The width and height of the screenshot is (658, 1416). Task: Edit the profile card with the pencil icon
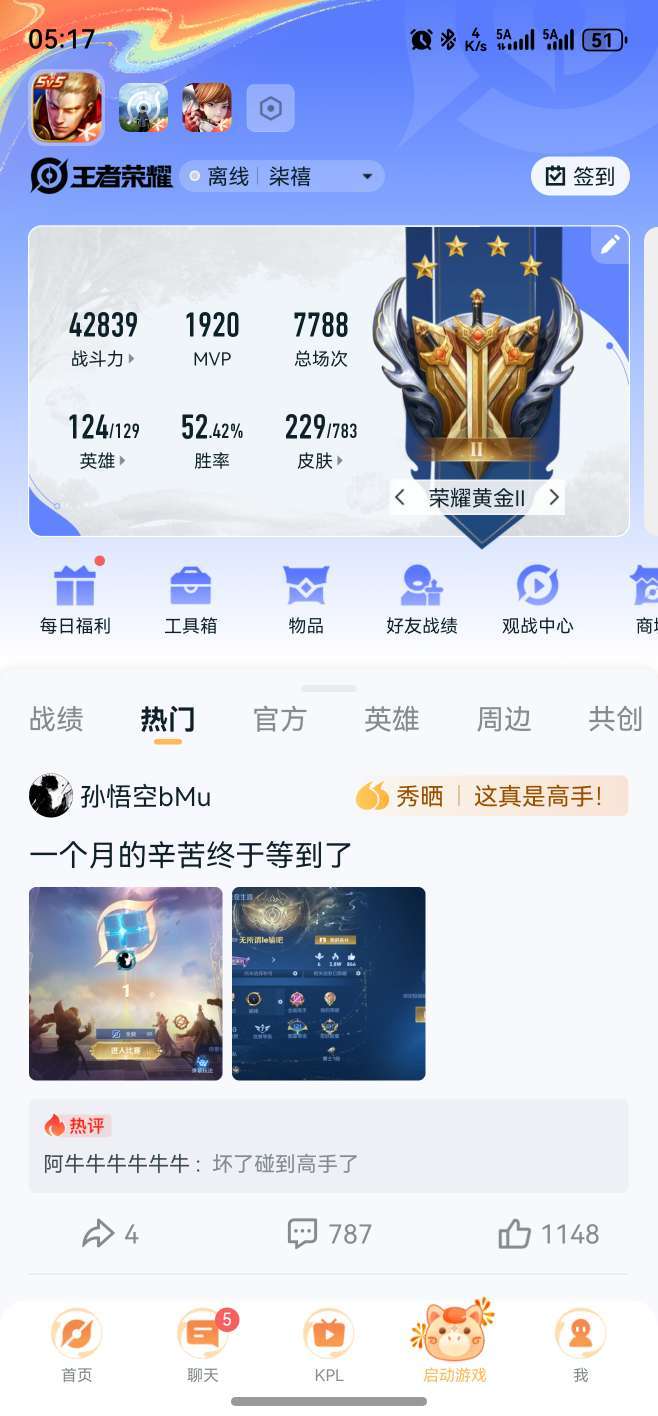click(x=610, y=245)
